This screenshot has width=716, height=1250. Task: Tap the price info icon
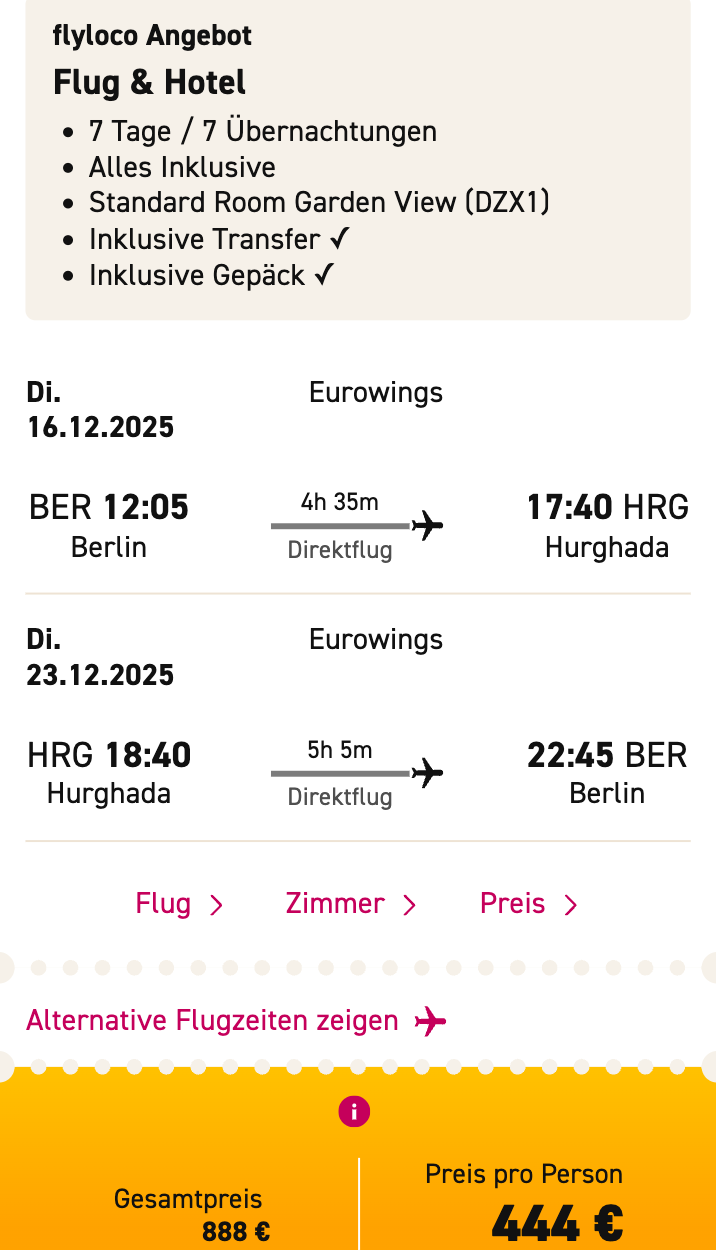355,1111
